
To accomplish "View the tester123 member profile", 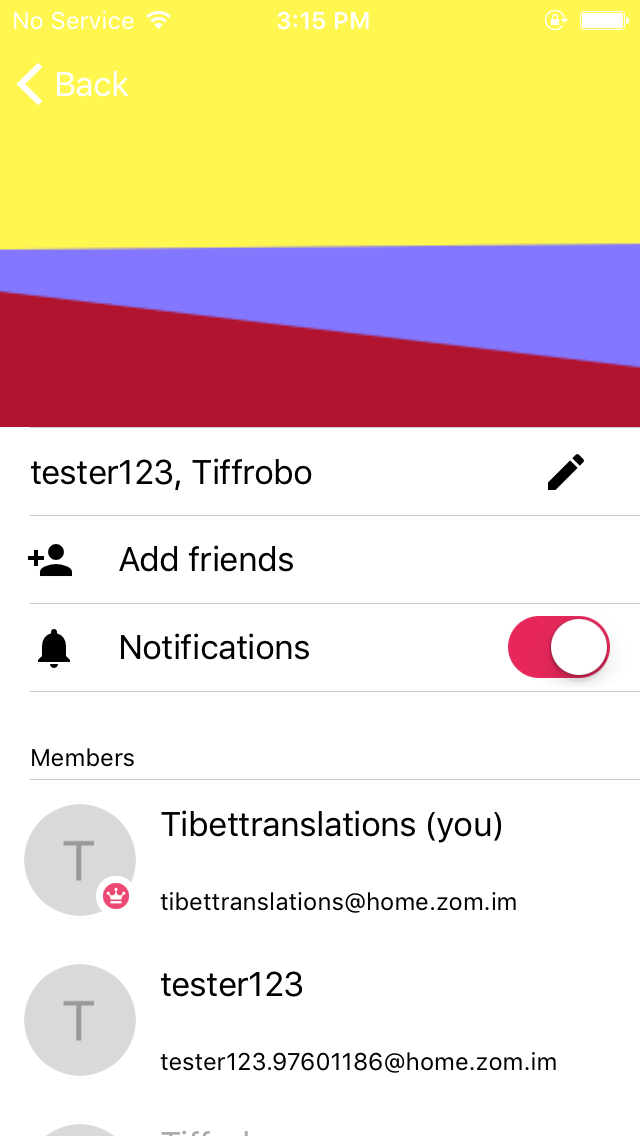I will 330,1020.
